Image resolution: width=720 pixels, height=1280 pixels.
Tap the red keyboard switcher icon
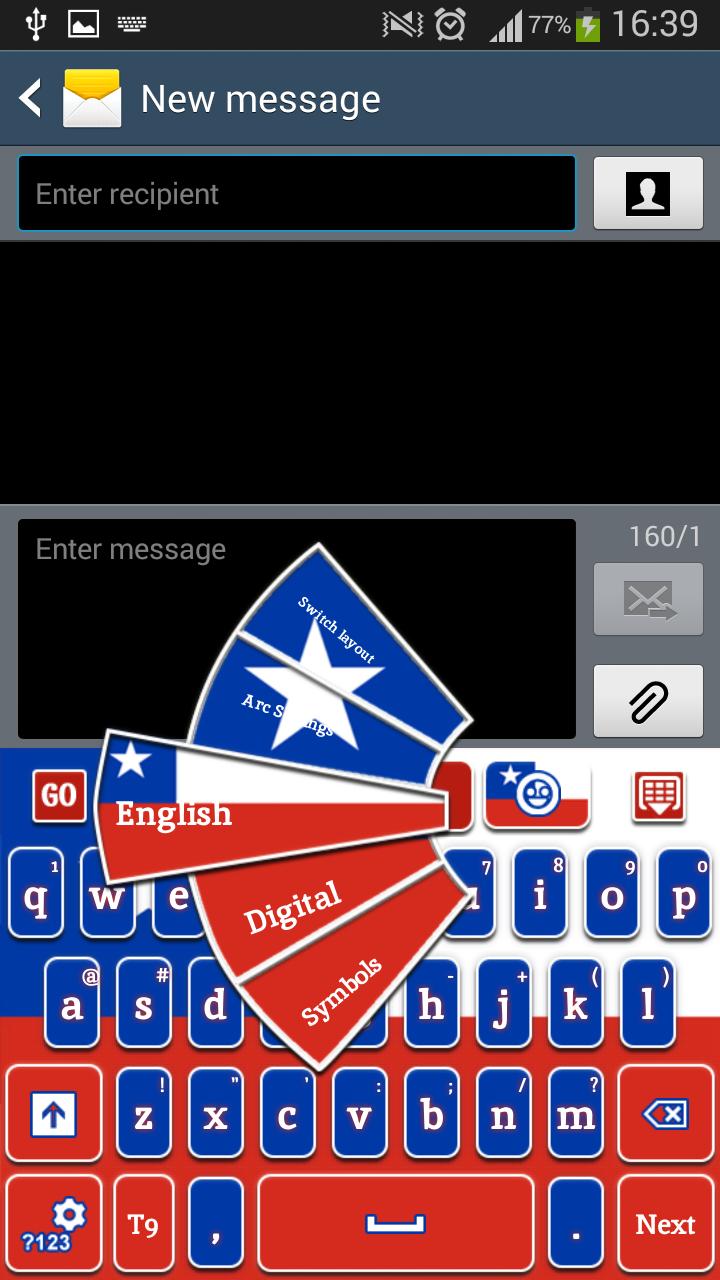[x=655, y=793]
